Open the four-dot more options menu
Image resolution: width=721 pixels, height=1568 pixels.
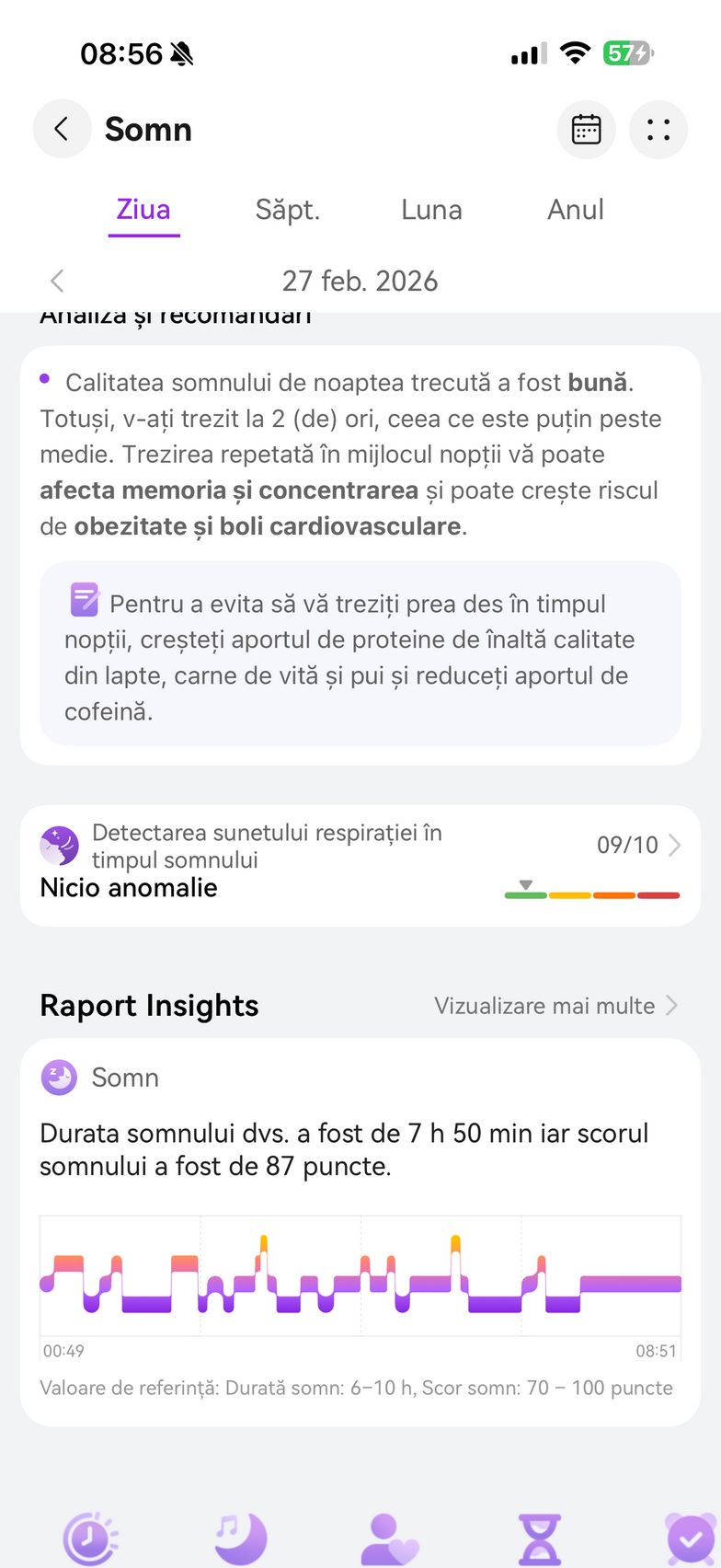[x=658, y=130]
